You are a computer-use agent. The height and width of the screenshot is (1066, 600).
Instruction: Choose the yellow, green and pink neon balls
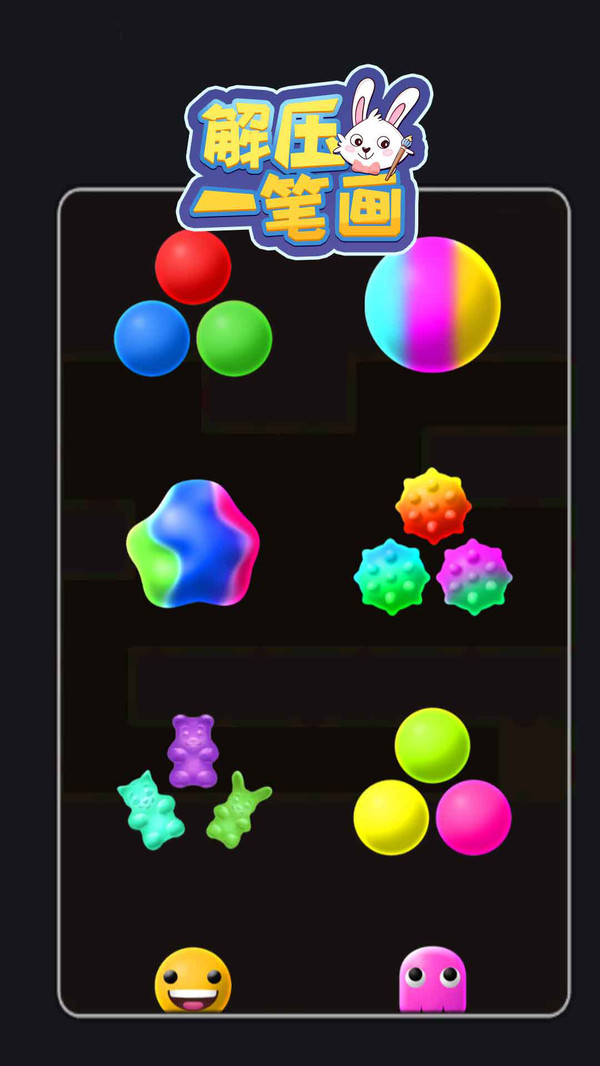click(432, 785)
